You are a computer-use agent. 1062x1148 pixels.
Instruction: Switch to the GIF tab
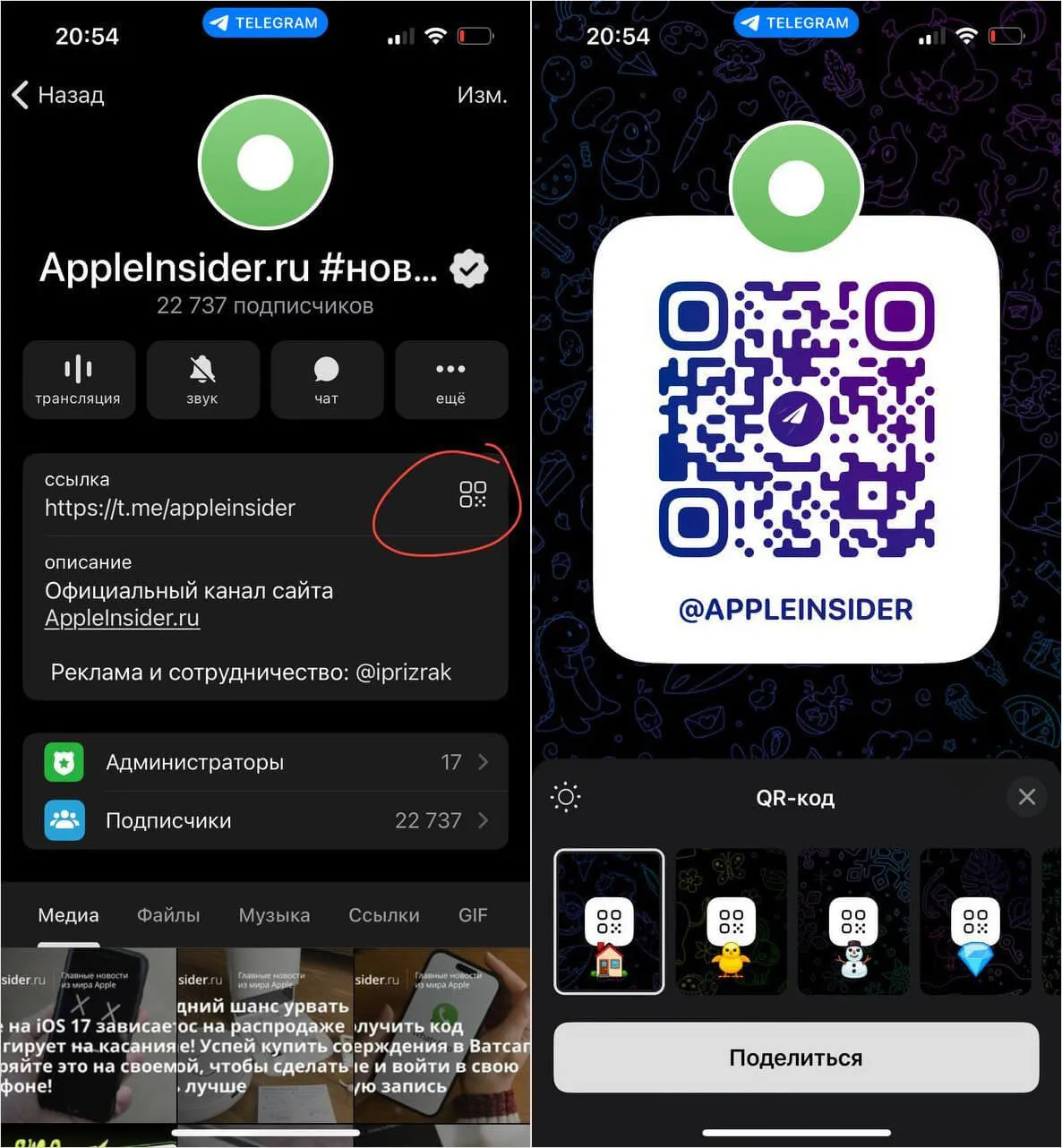pos(473,915)
